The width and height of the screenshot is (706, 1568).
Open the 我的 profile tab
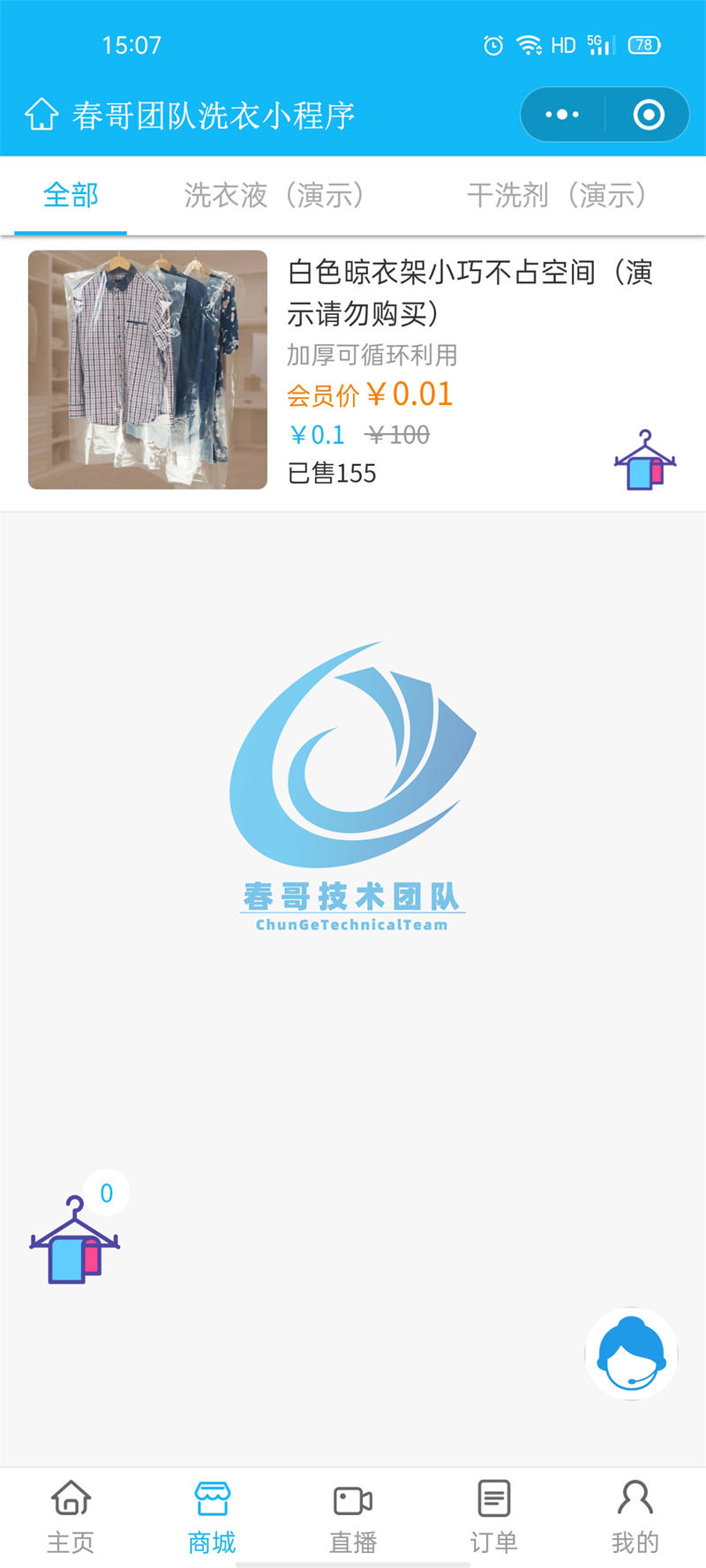[635, 1517]
